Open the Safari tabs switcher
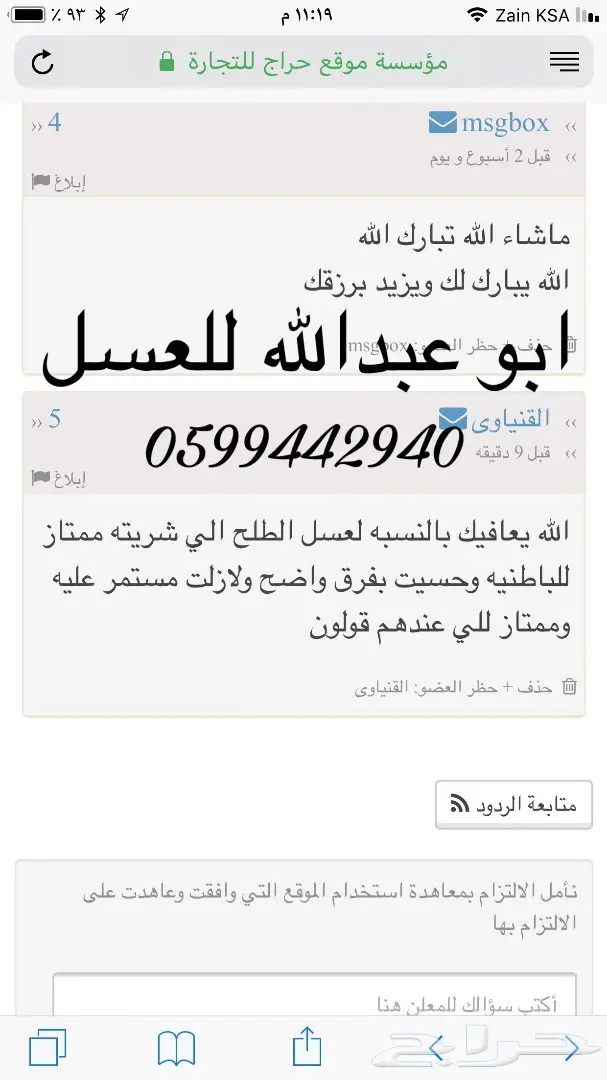607x1080 pixels. click(x=47, y=1049)
